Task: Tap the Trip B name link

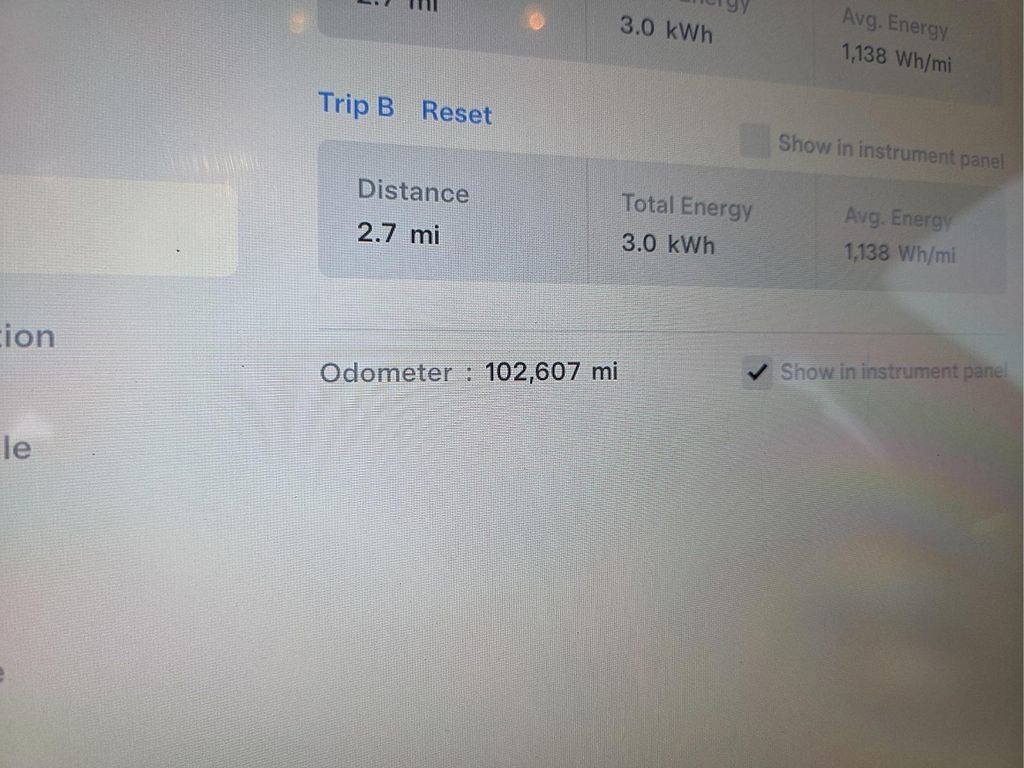Action: pos(356,105)
